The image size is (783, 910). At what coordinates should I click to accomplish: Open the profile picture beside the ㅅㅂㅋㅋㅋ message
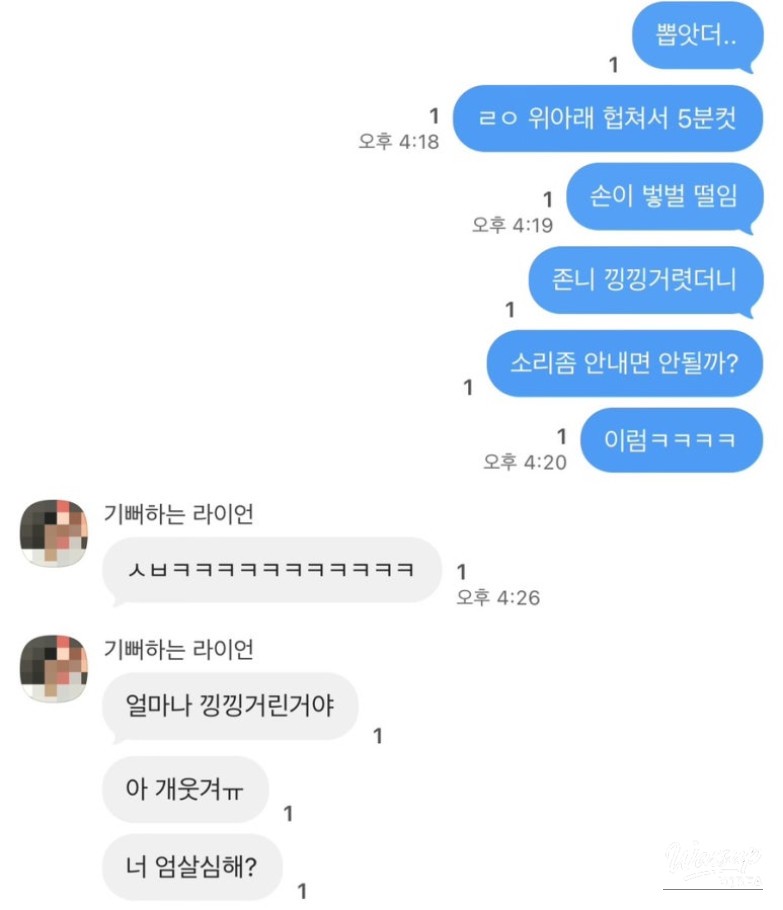coord(54,533)
